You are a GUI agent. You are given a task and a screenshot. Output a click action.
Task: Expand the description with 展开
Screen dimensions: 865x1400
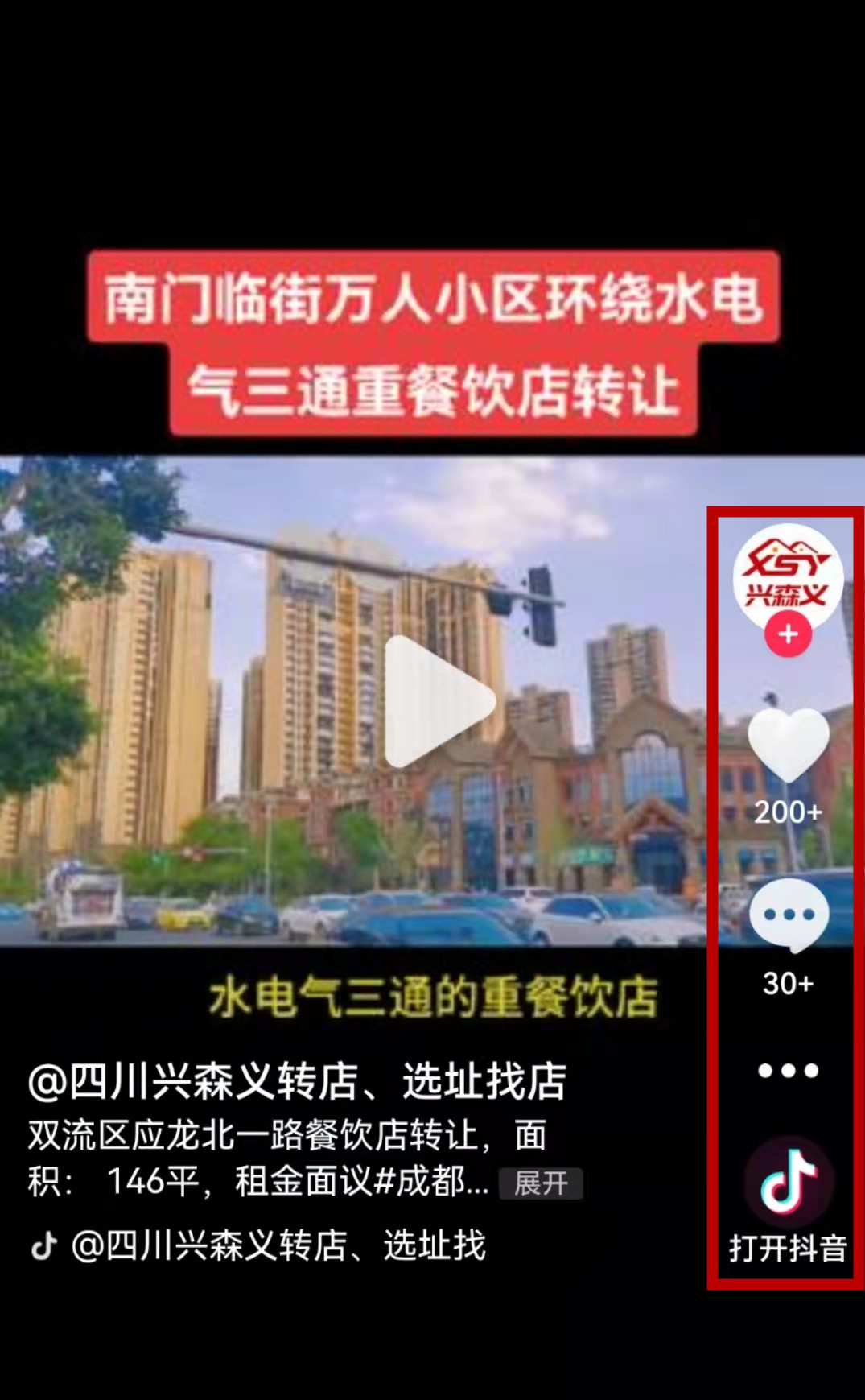point(541,1183)
